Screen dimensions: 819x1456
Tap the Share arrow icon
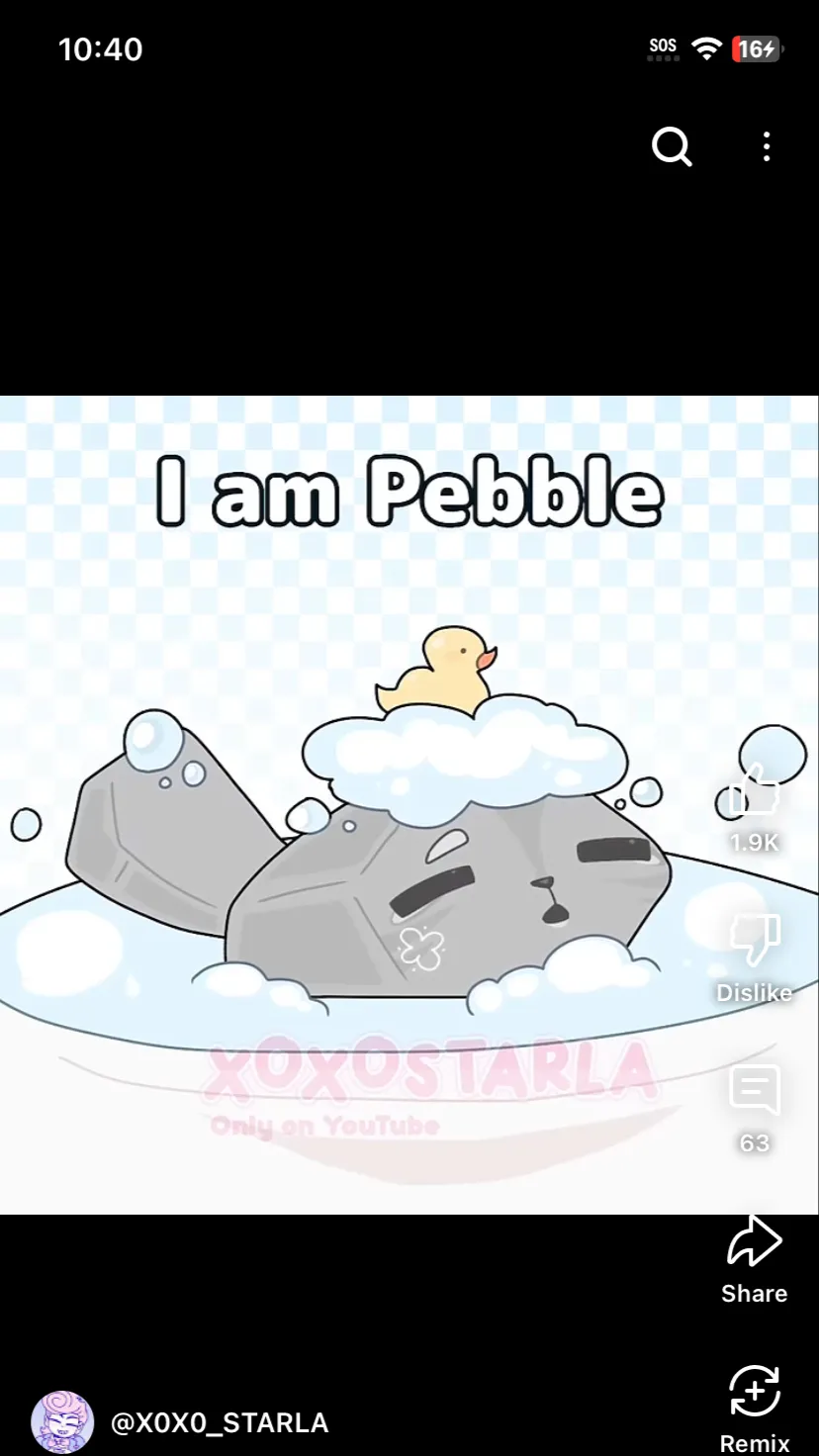click(754, 1241)
